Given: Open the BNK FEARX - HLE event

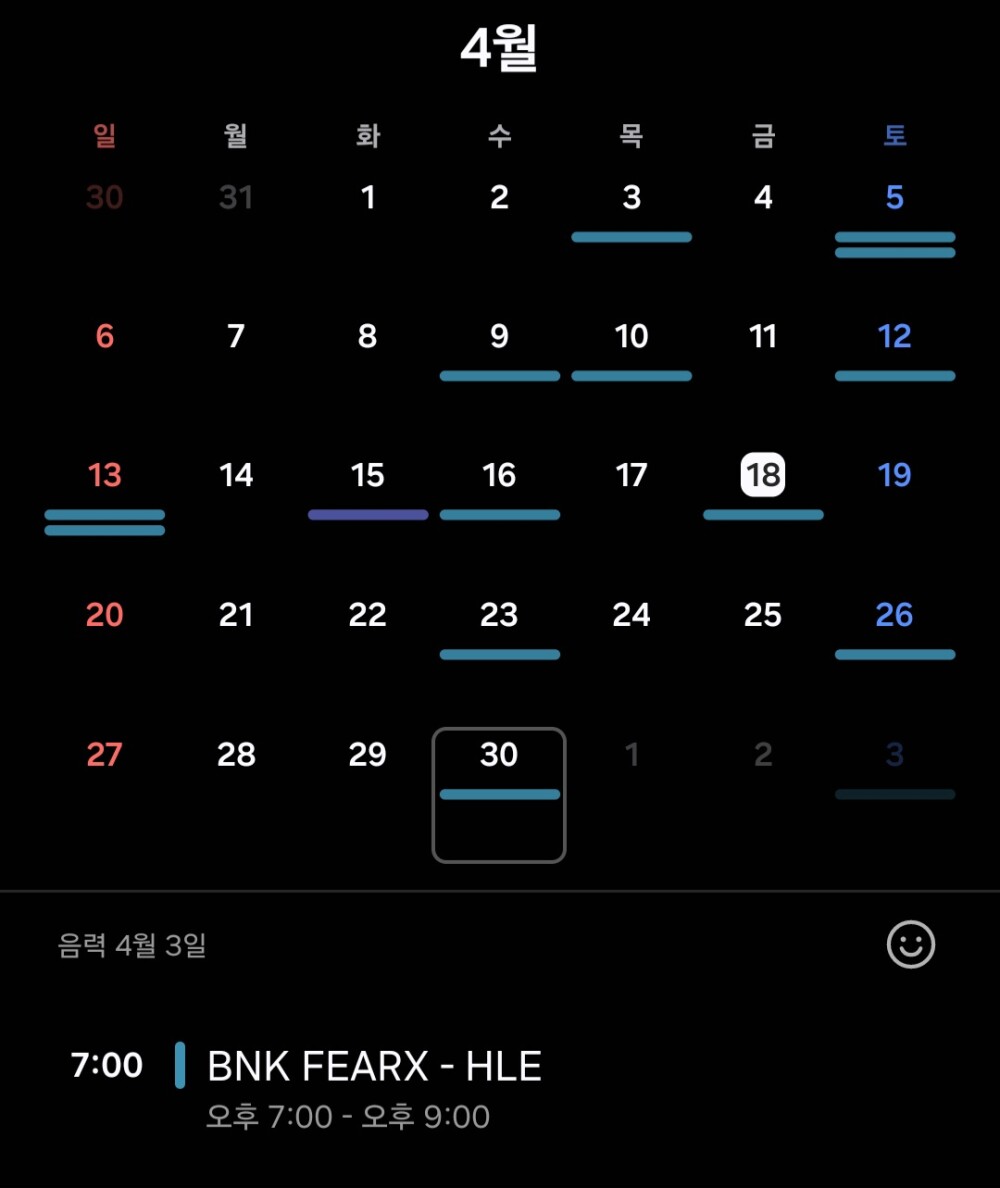Looking at the screenshot, I should (x=374, y=1067).
